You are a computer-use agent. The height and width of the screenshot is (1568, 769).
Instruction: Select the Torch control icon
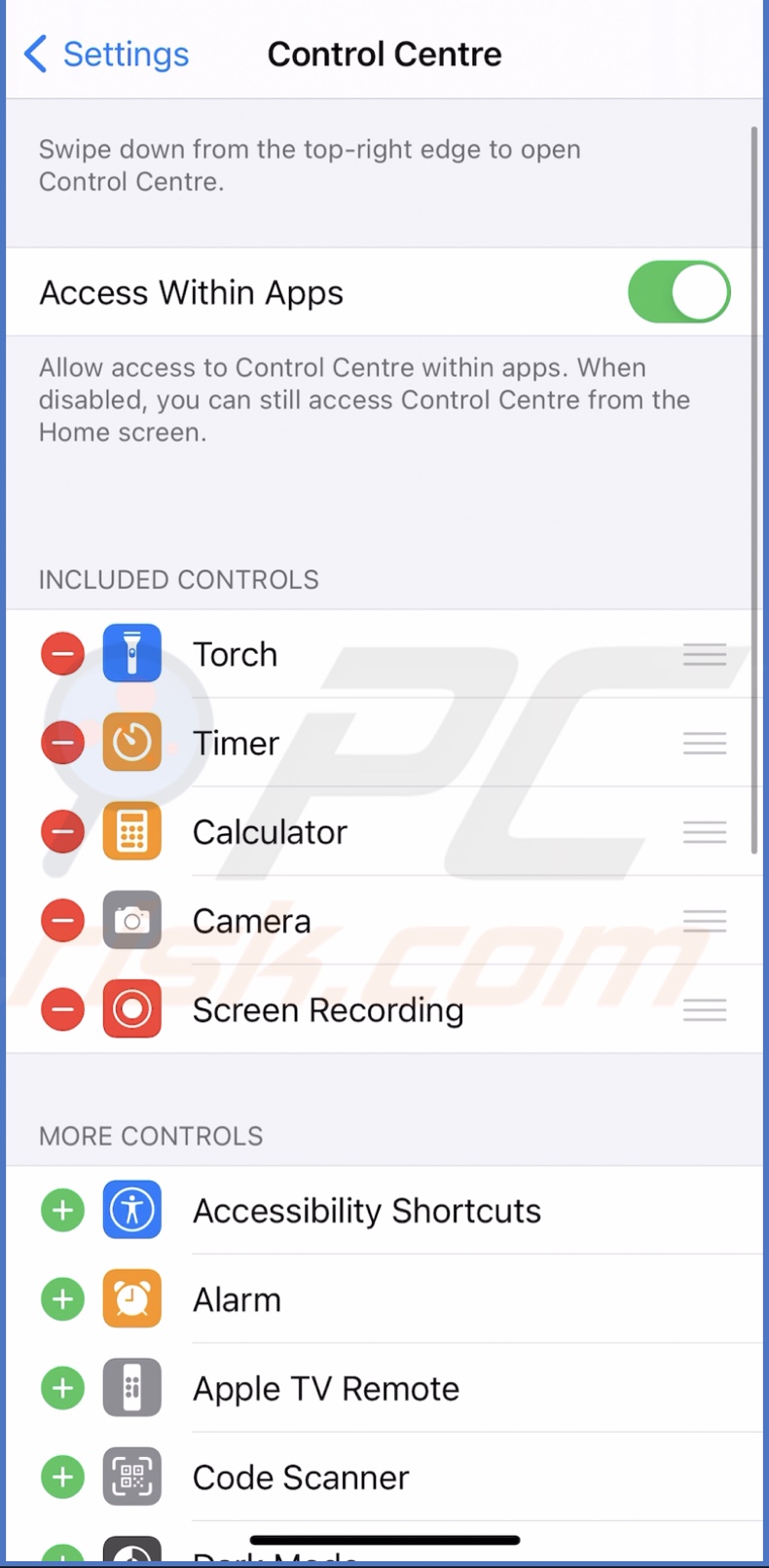[x=131, y=653]
